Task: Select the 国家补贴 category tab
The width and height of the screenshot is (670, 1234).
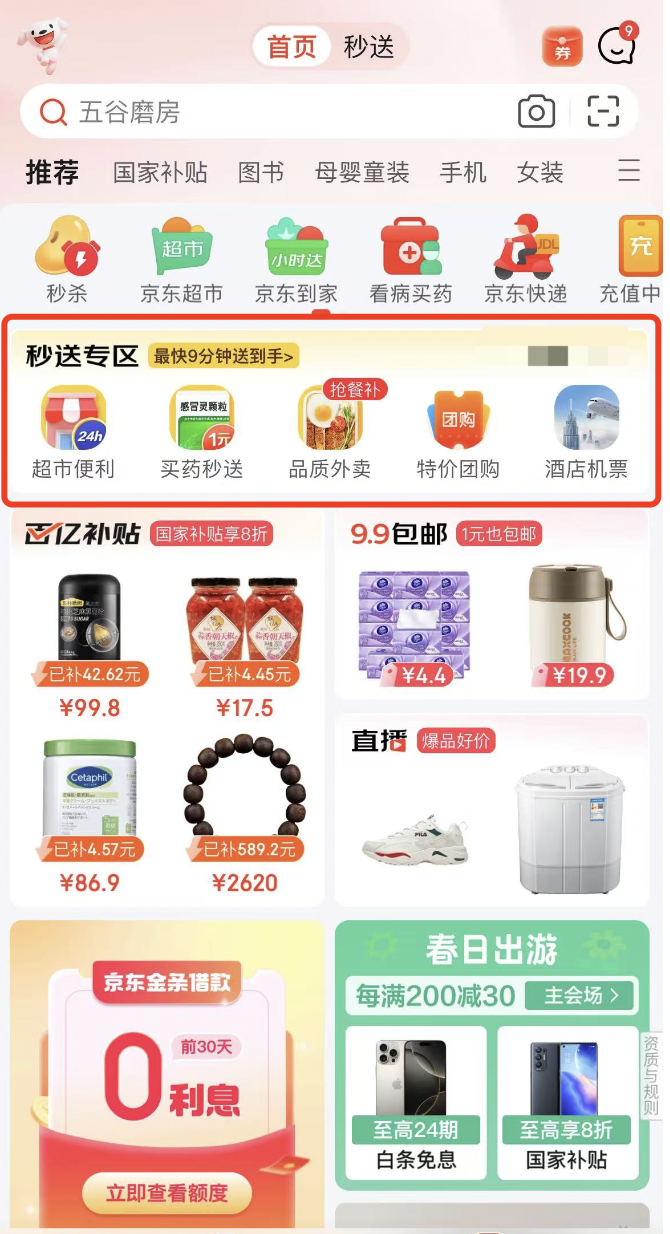Action: (160, 172)
